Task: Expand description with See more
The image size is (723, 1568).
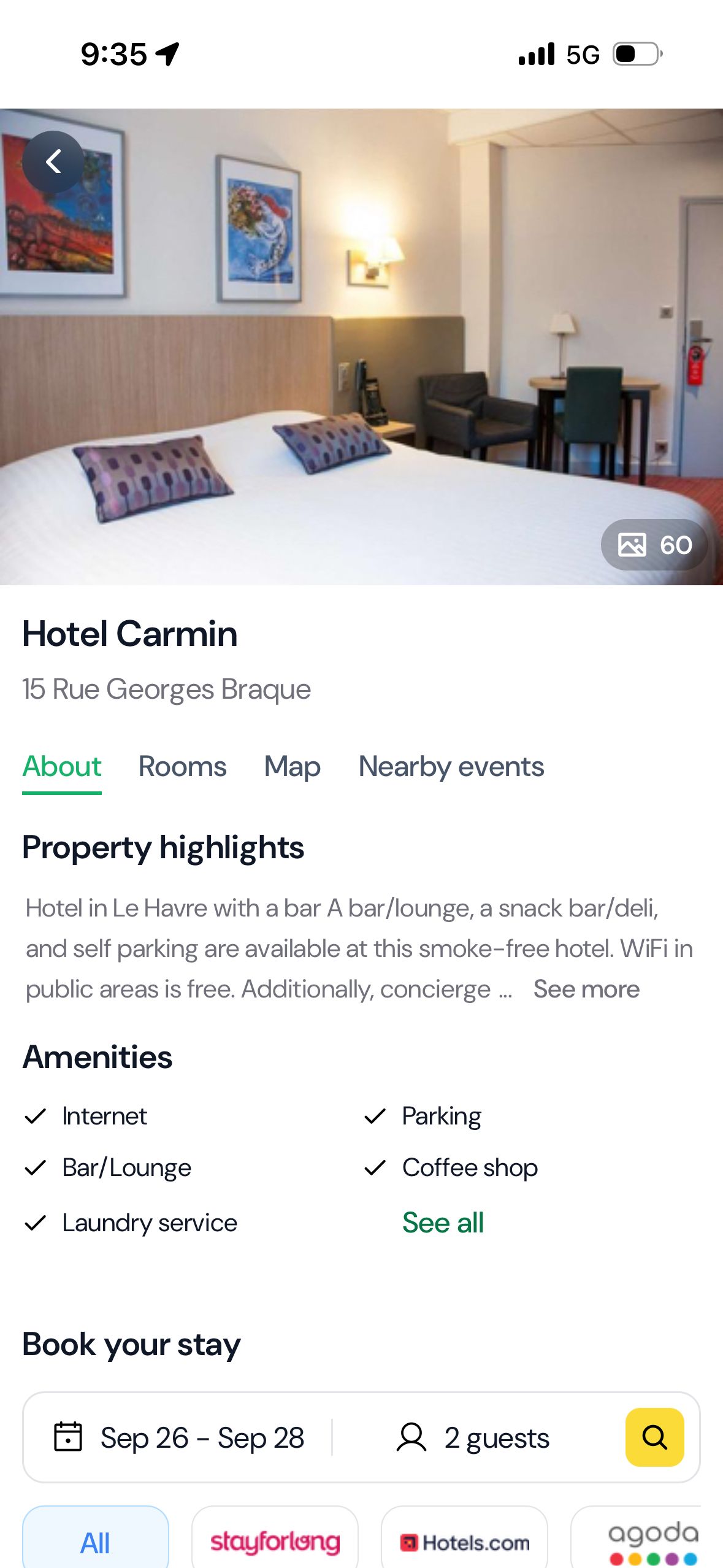Action: [586, 989]
